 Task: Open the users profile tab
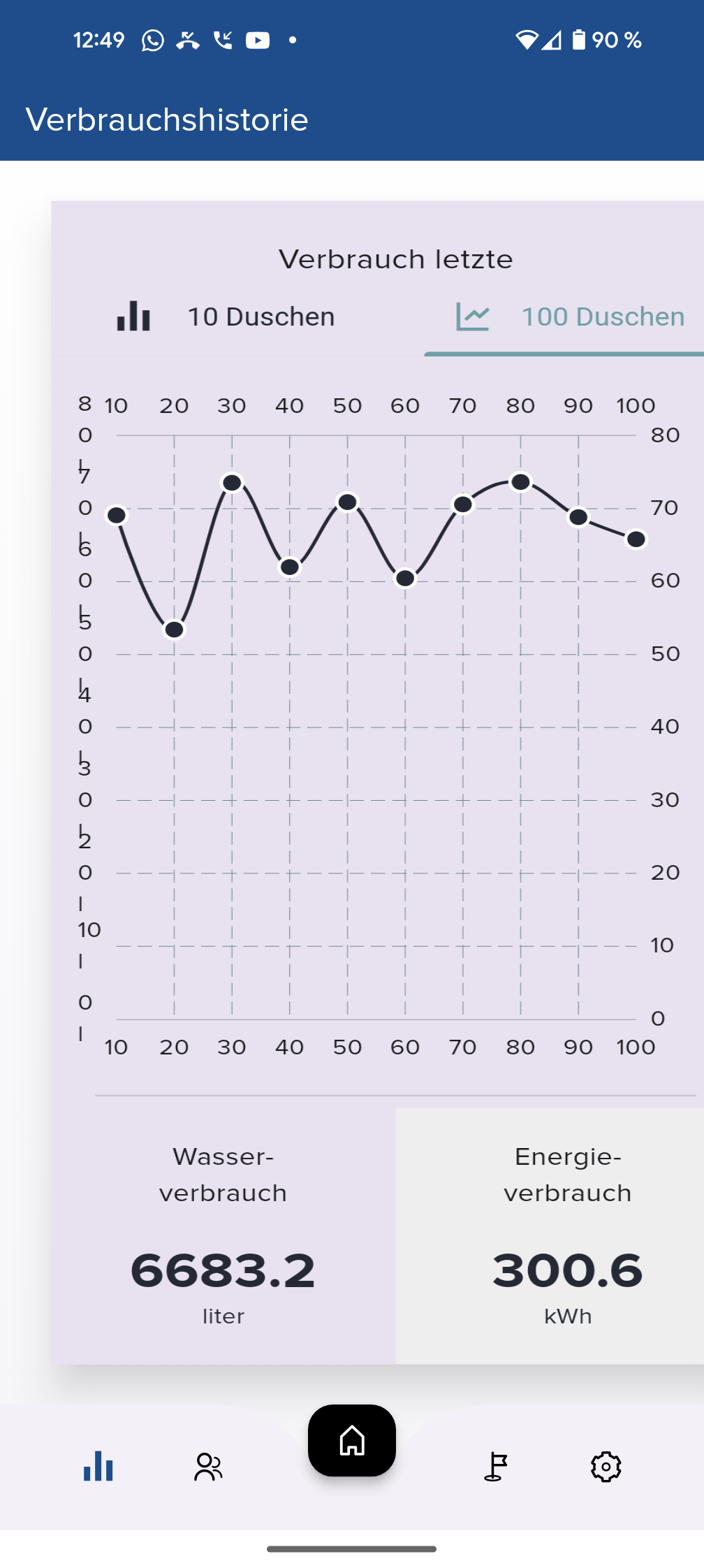coord(208,1466)
